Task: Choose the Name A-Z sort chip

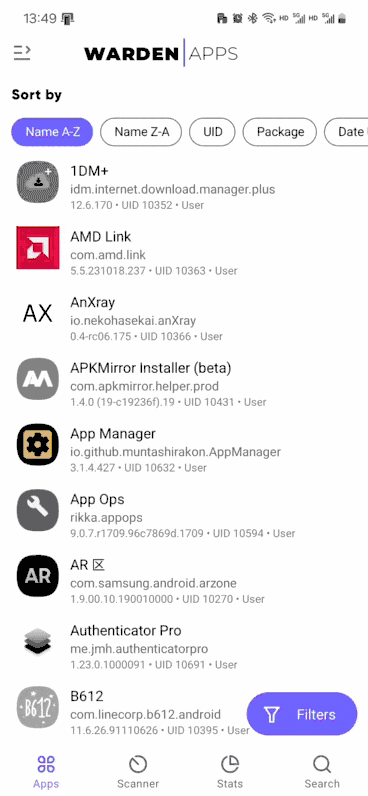Action: (x=52, y=132)
